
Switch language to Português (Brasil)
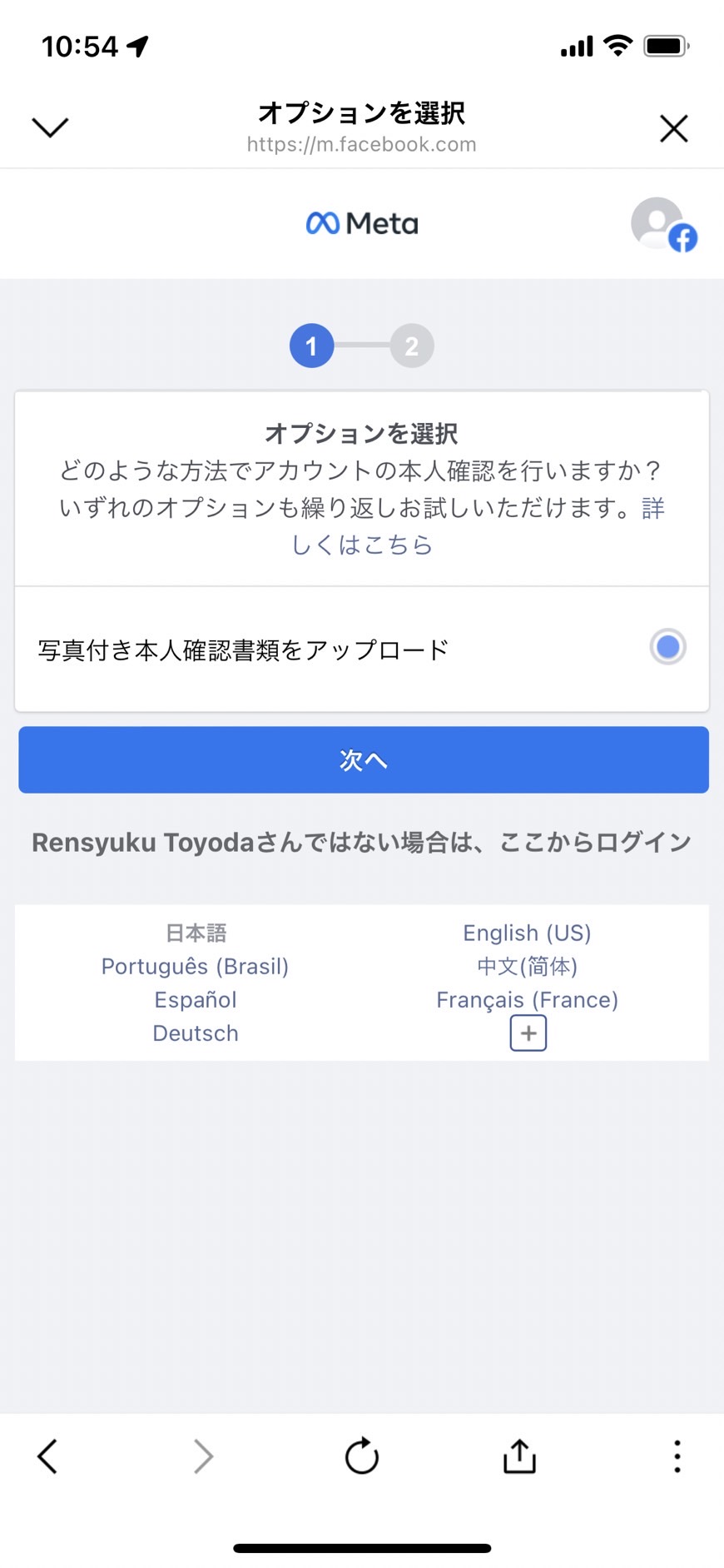coord(195,966)
